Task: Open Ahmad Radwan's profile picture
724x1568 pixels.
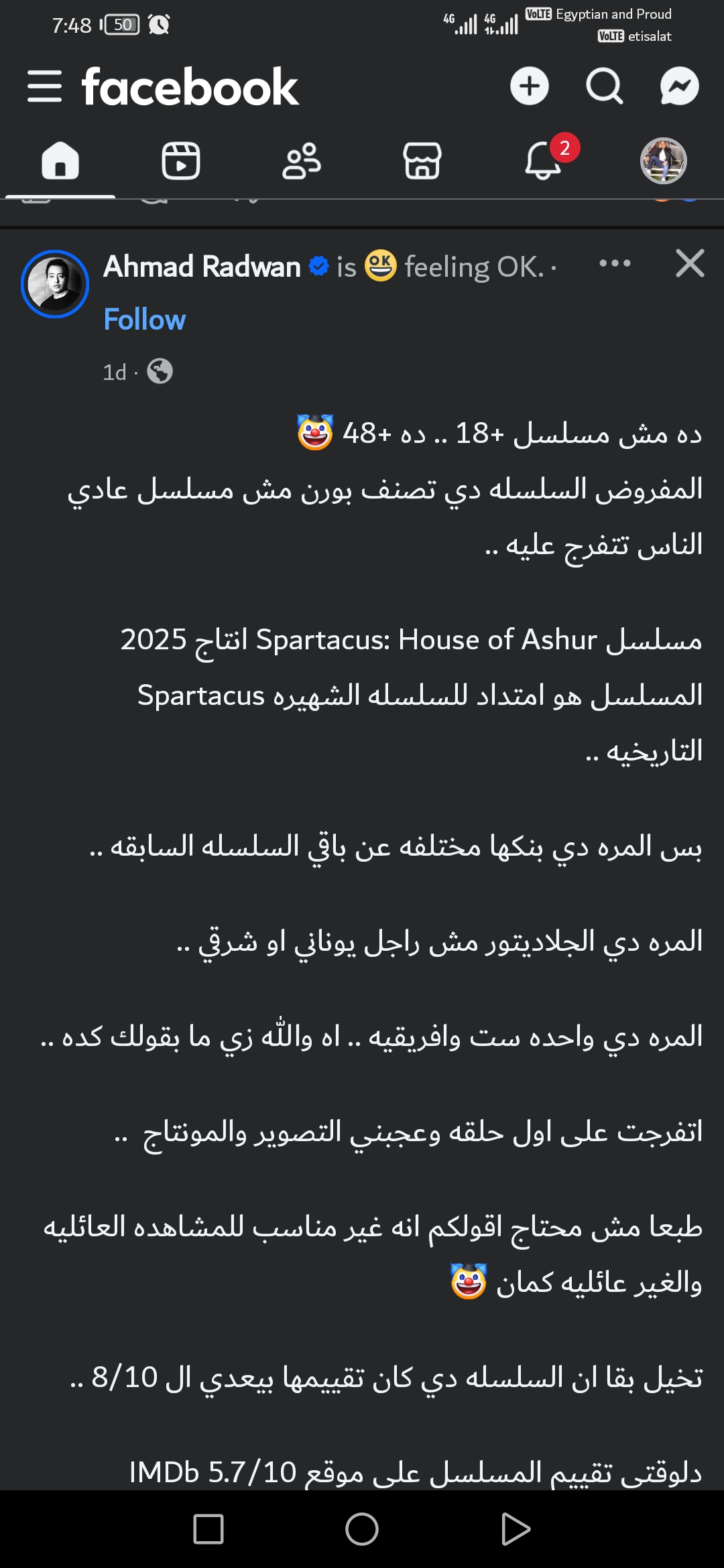Action: coord(55,284)
